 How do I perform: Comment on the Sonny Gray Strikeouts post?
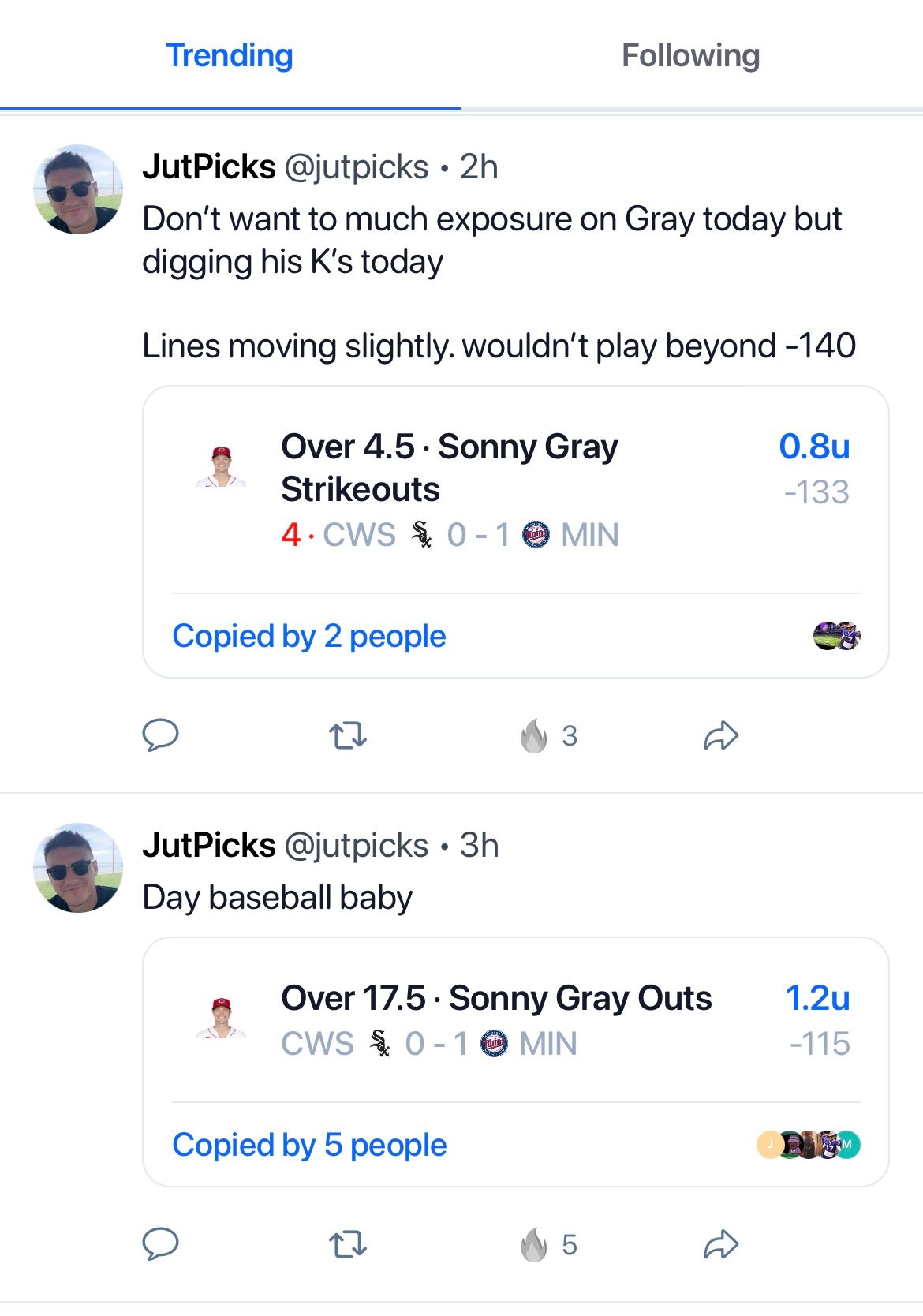click(x=160, y=735)
